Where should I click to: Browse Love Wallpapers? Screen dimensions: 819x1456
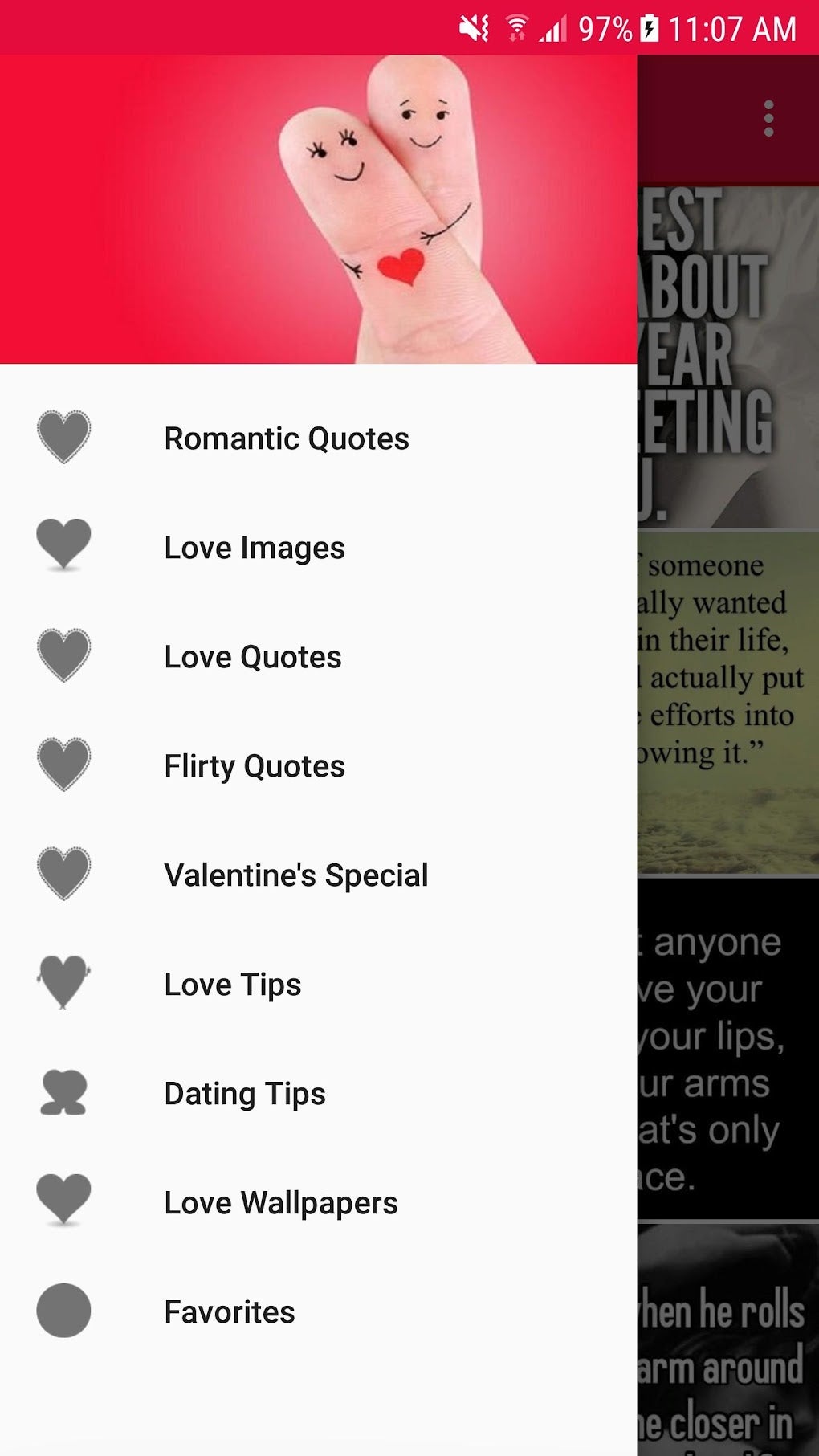(318, 1203)
